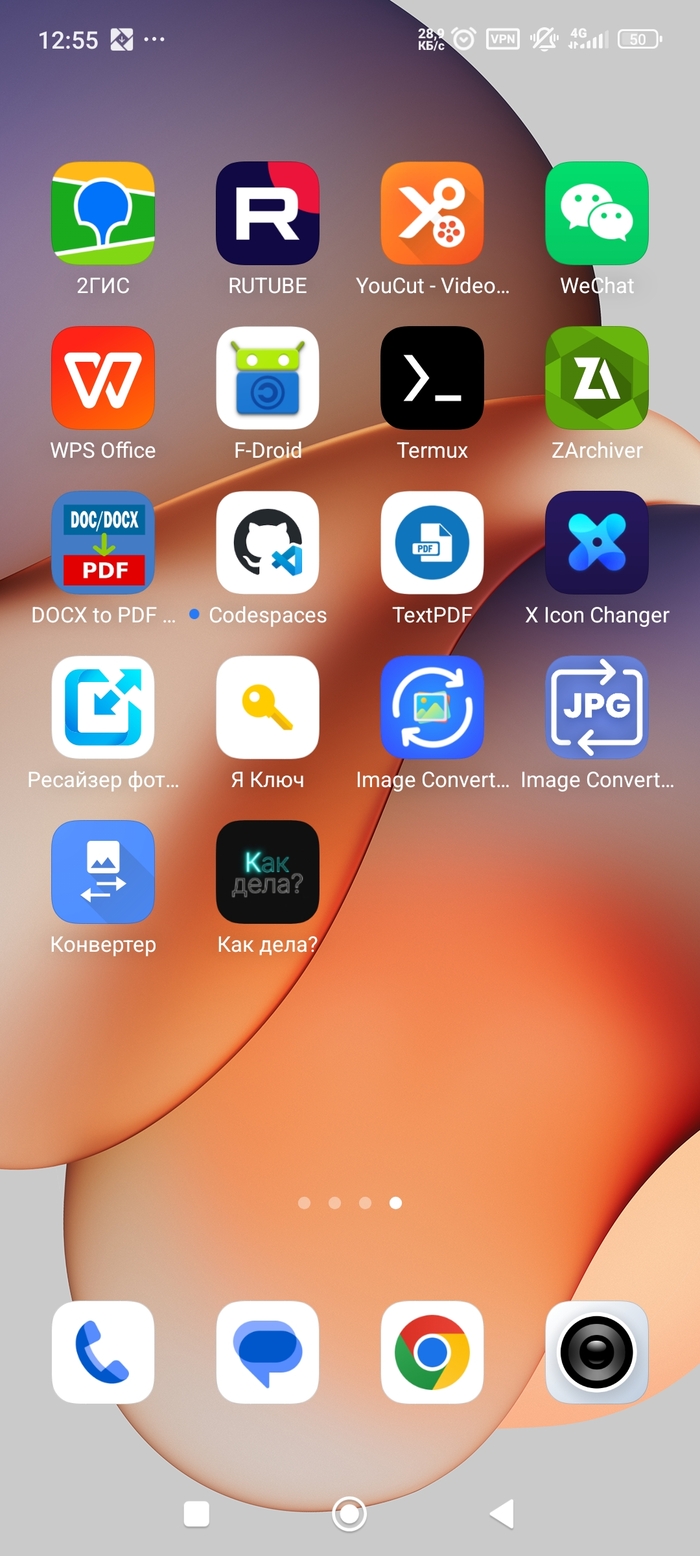This screenshot has width=700, height=1556.
Task: Open DOCX to PDF converter app
Action: point(103,543)
